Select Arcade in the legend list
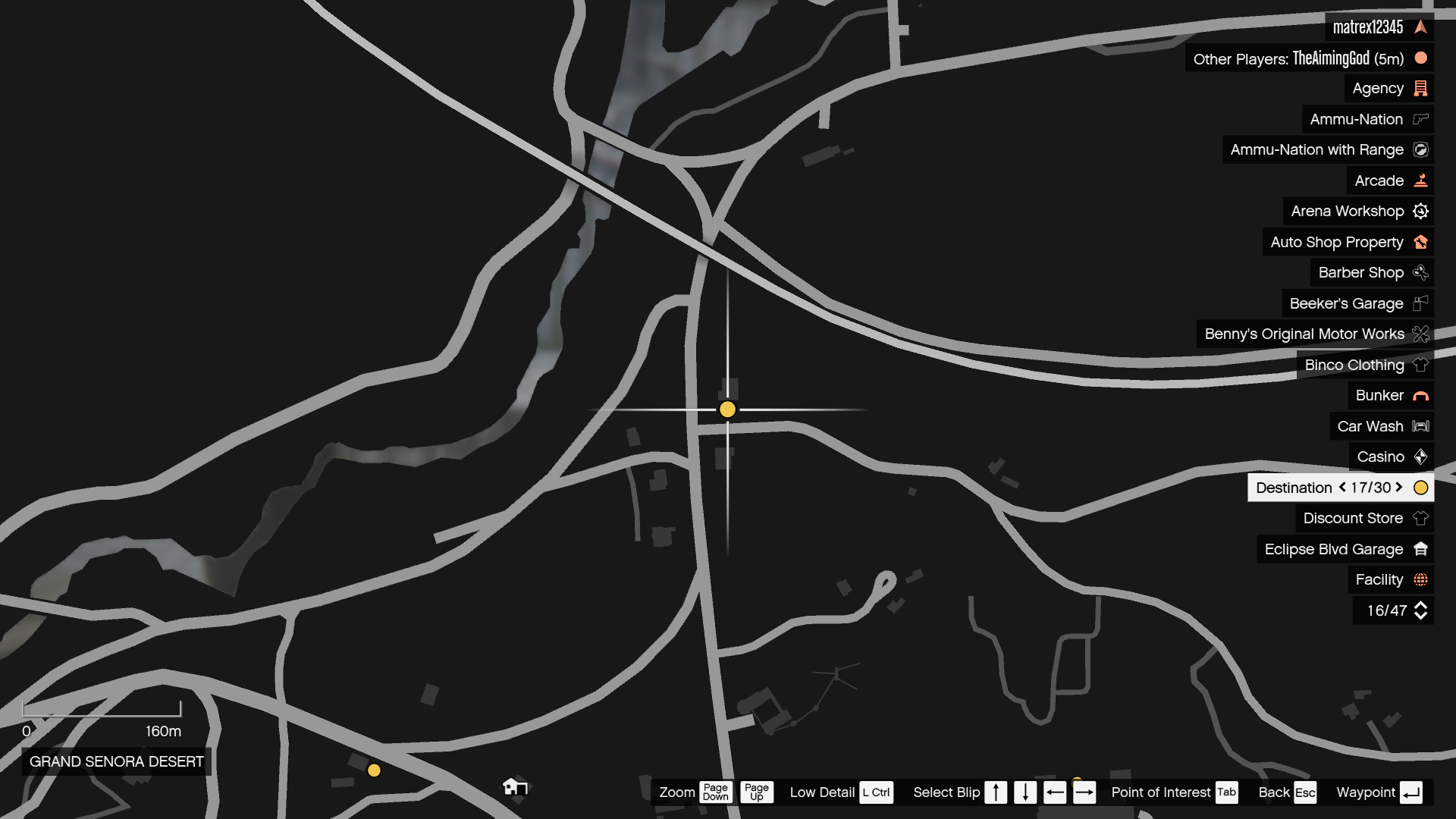 1390,180
